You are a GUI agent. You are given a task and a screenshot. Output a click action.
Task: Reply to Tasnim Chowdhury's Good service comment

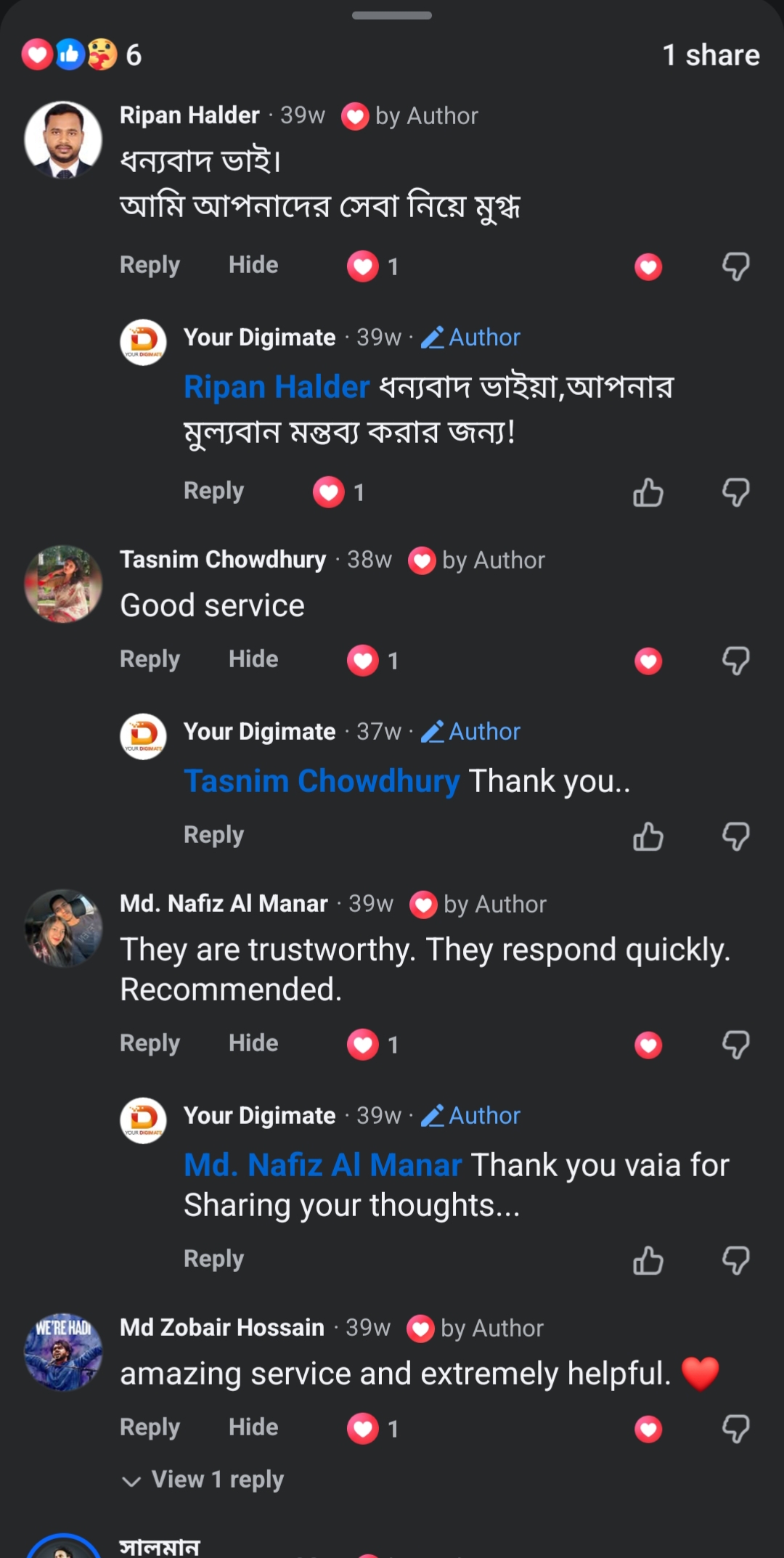click(150, 660)
